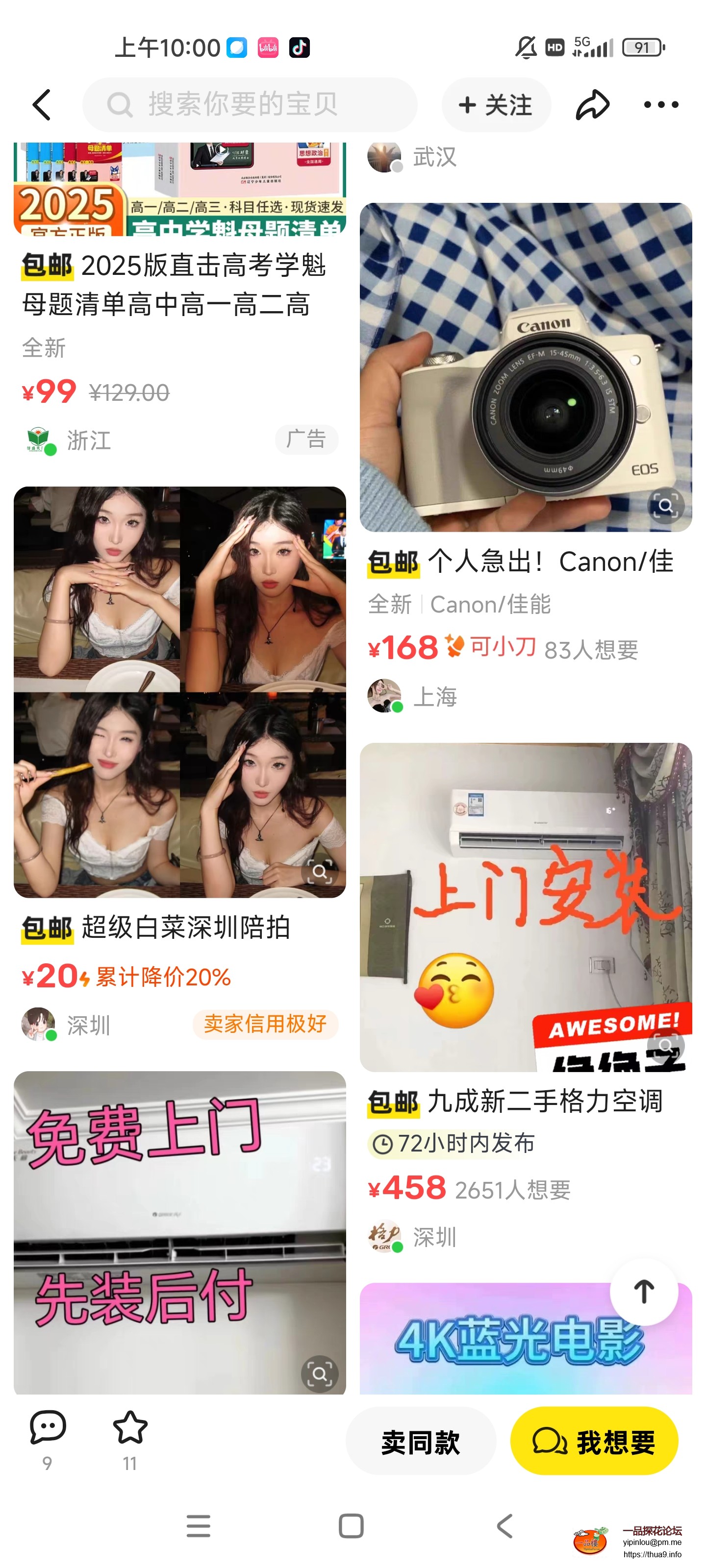Tap the 广告 label on the ad listing
Screen dimensions: 706x1568
click(x=306, y=440)
